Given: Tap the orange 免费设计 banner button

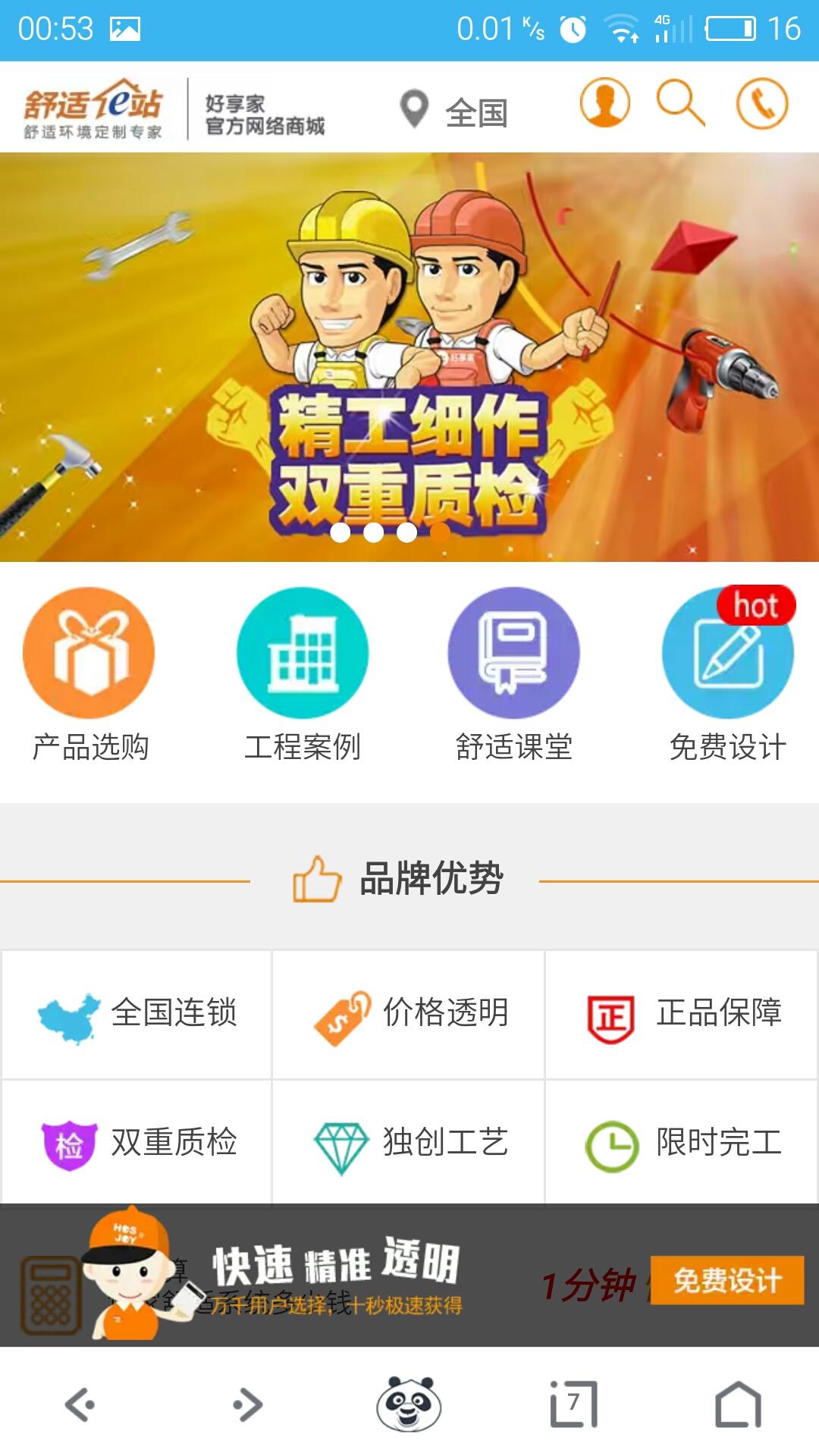Looking at the screenshot, I should 726,1281.
